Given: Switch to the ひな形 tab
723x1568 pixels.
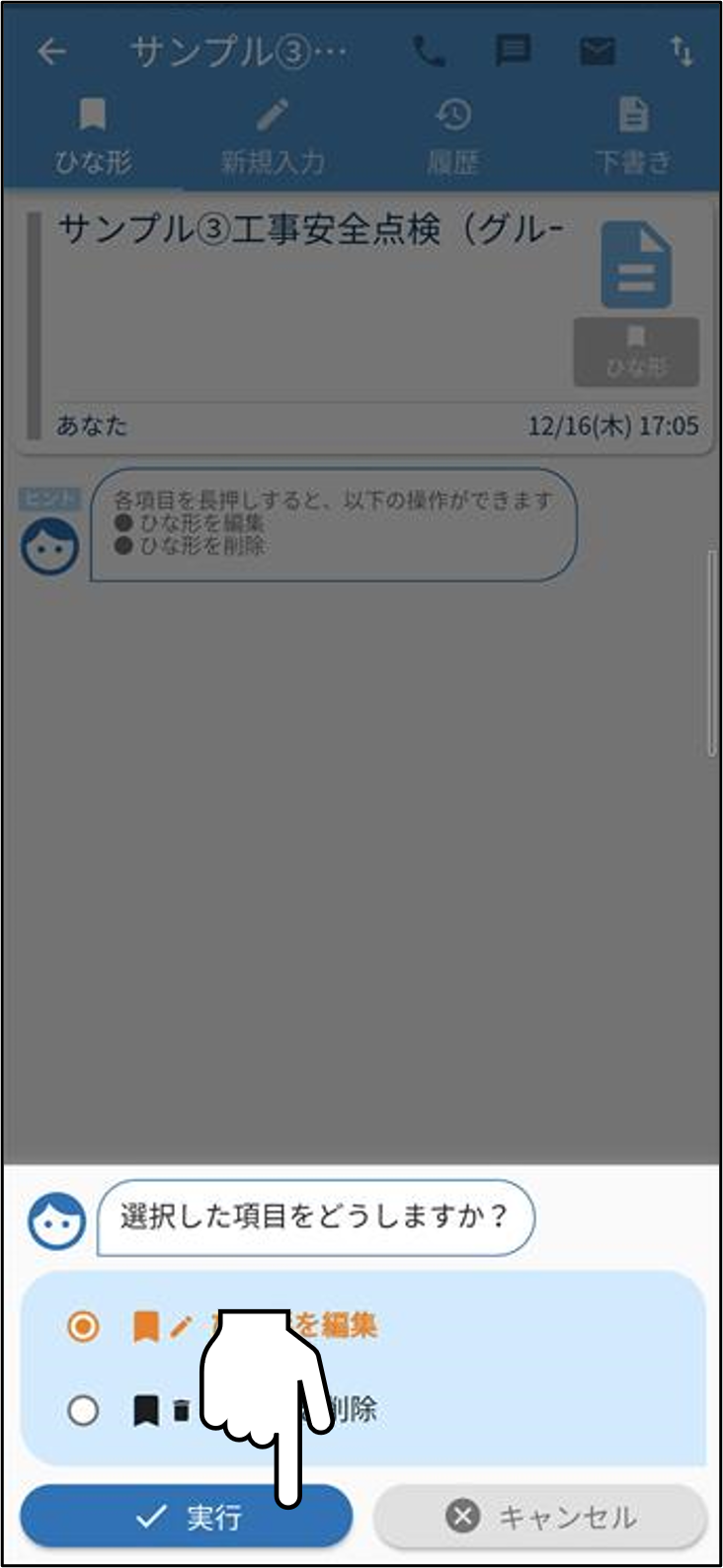Looking at the screenshot, I should [x=93, y=136].
